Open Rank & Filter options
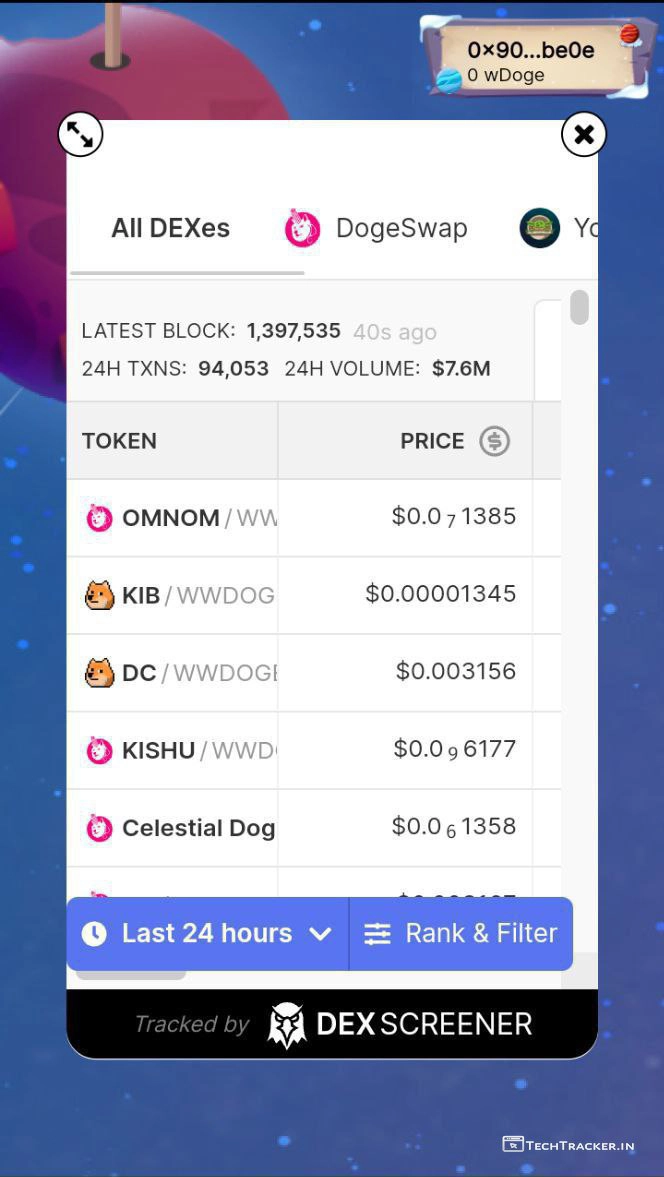664x1177 pixels. pos(461,933)
